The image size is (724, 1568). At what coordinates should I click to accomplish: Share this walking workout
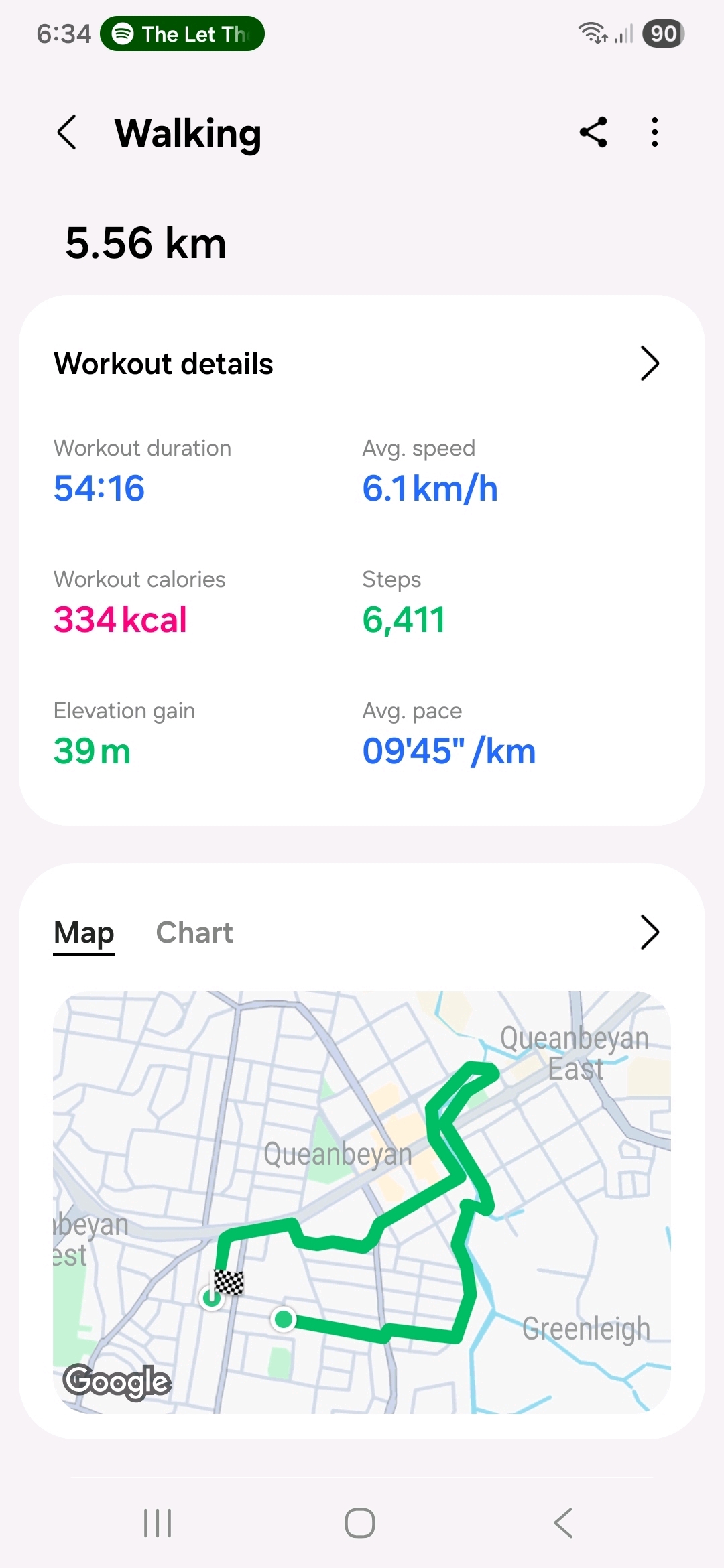(593, 132)
